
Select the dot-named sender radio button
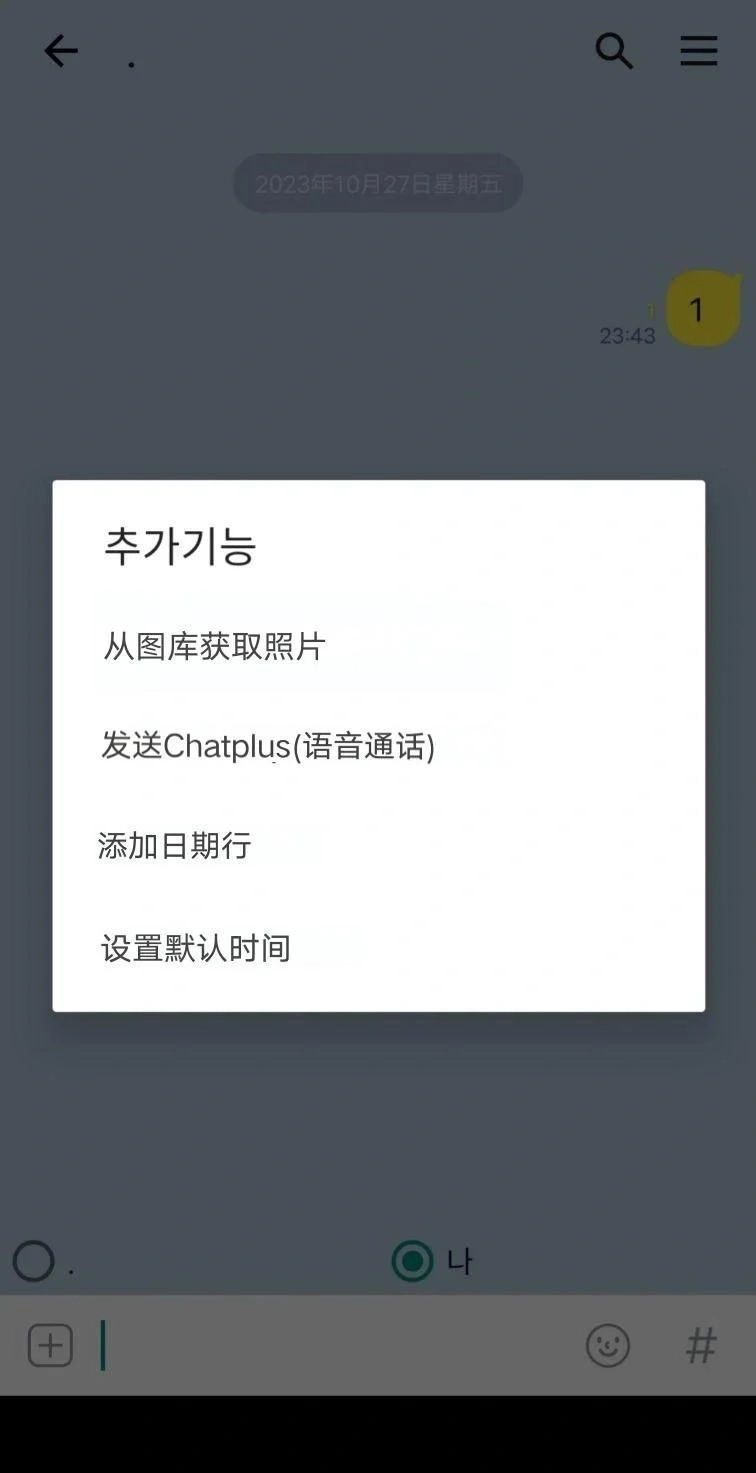(34, 1261)
